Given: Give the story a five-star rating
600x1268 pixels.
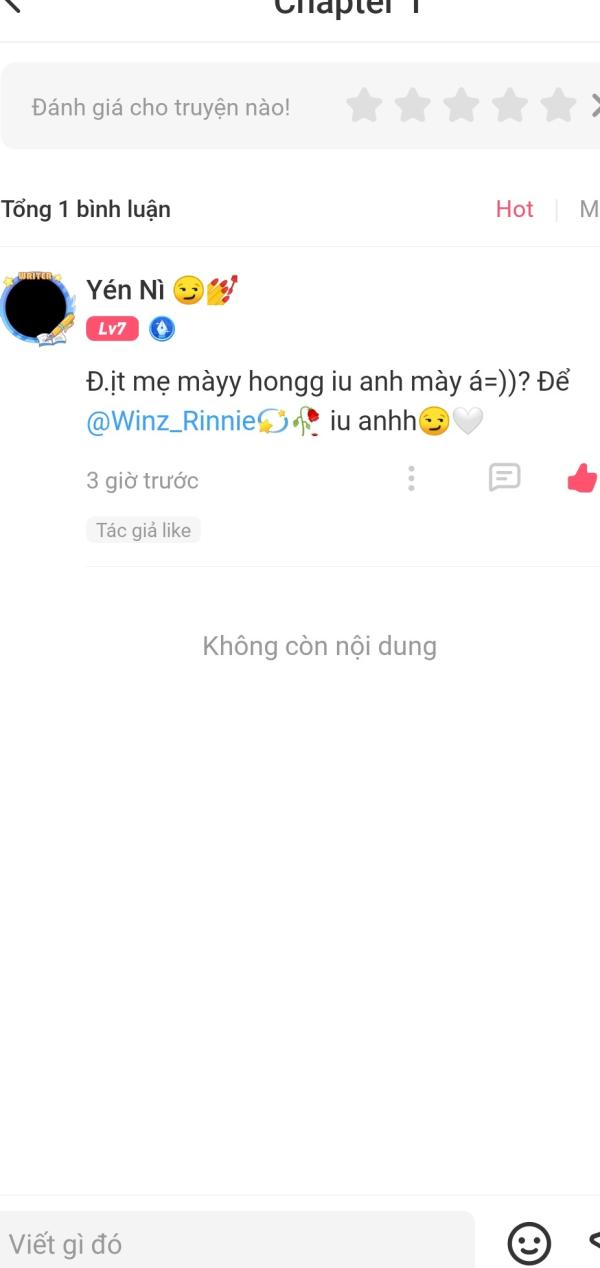Looking at the screenshot, I should (x=558, y=106).
